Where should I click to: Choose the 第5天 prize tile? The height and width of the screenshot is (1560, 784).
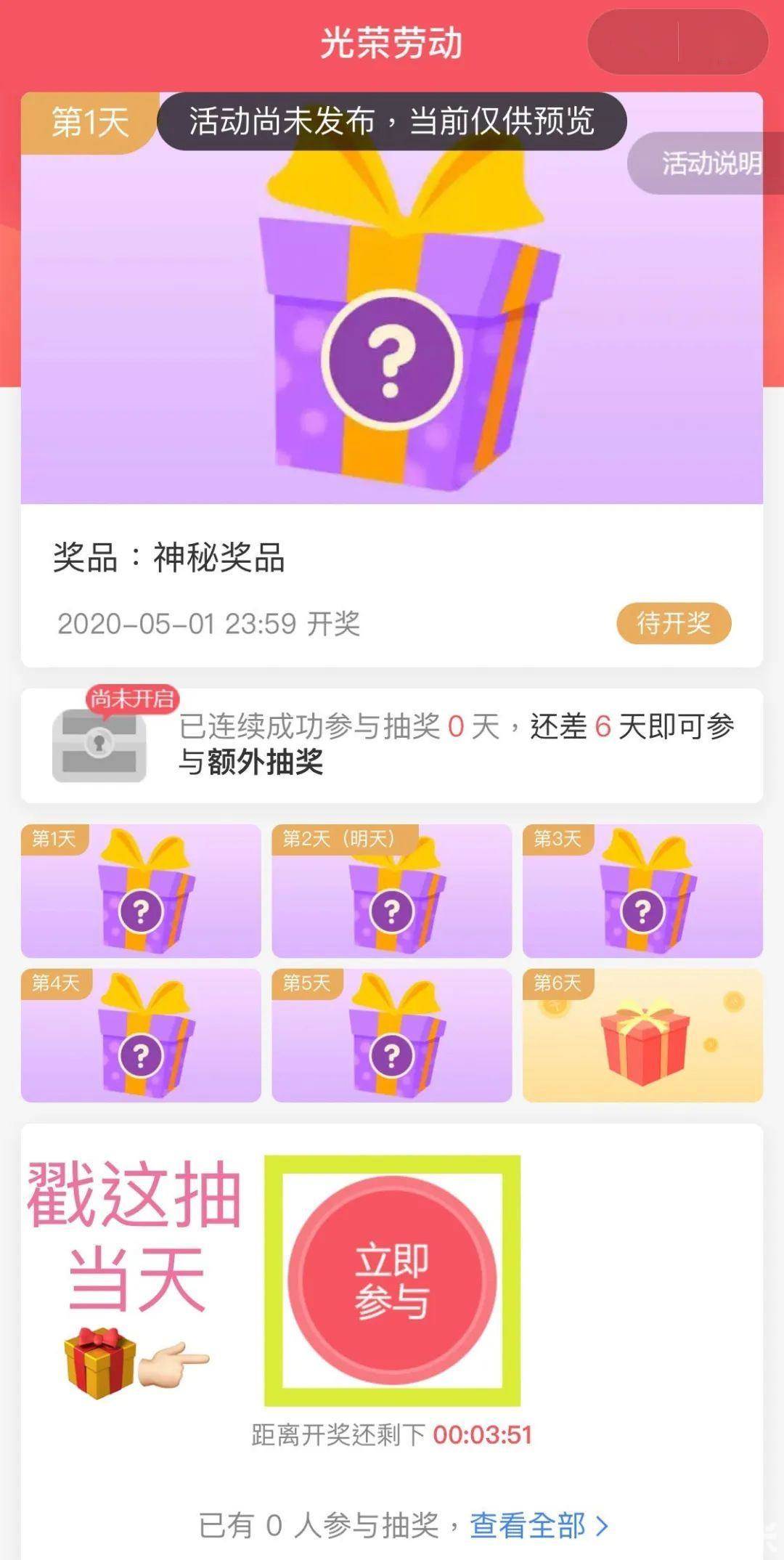[x=392, y=1035]
